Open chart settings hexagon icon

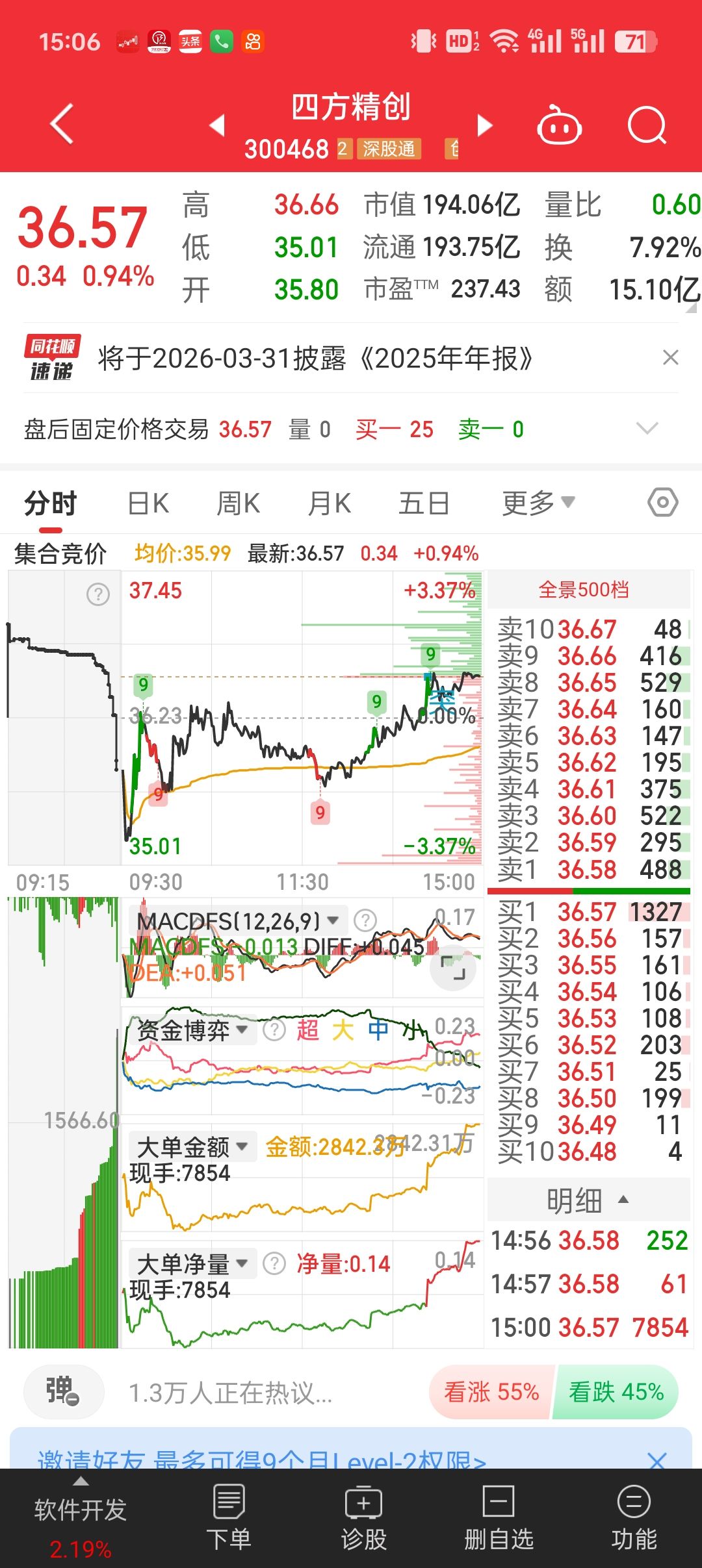pos(662,502)
